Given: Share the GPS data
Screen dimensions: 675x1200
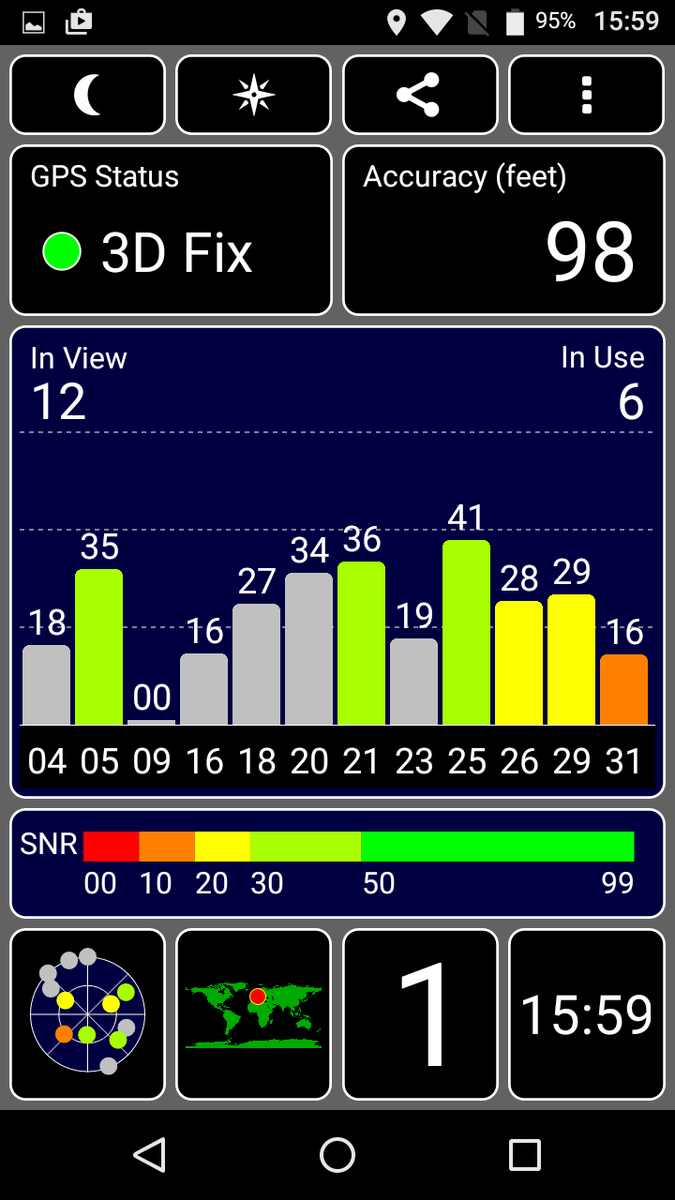Looking at the screenshot, I should pos(420,95).
